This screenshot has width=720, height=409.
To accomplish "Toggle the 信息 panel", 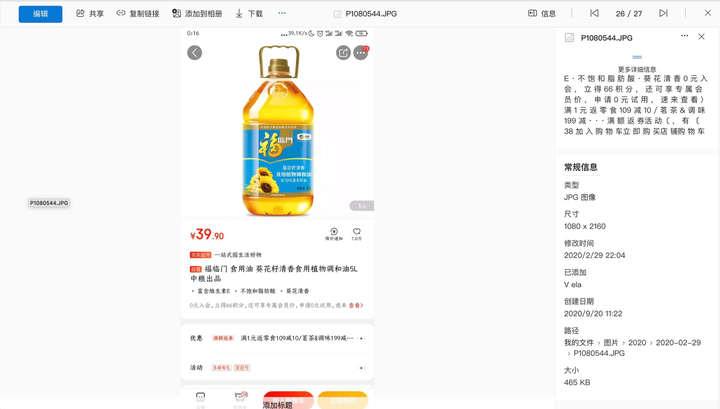I will click(542, 14).
